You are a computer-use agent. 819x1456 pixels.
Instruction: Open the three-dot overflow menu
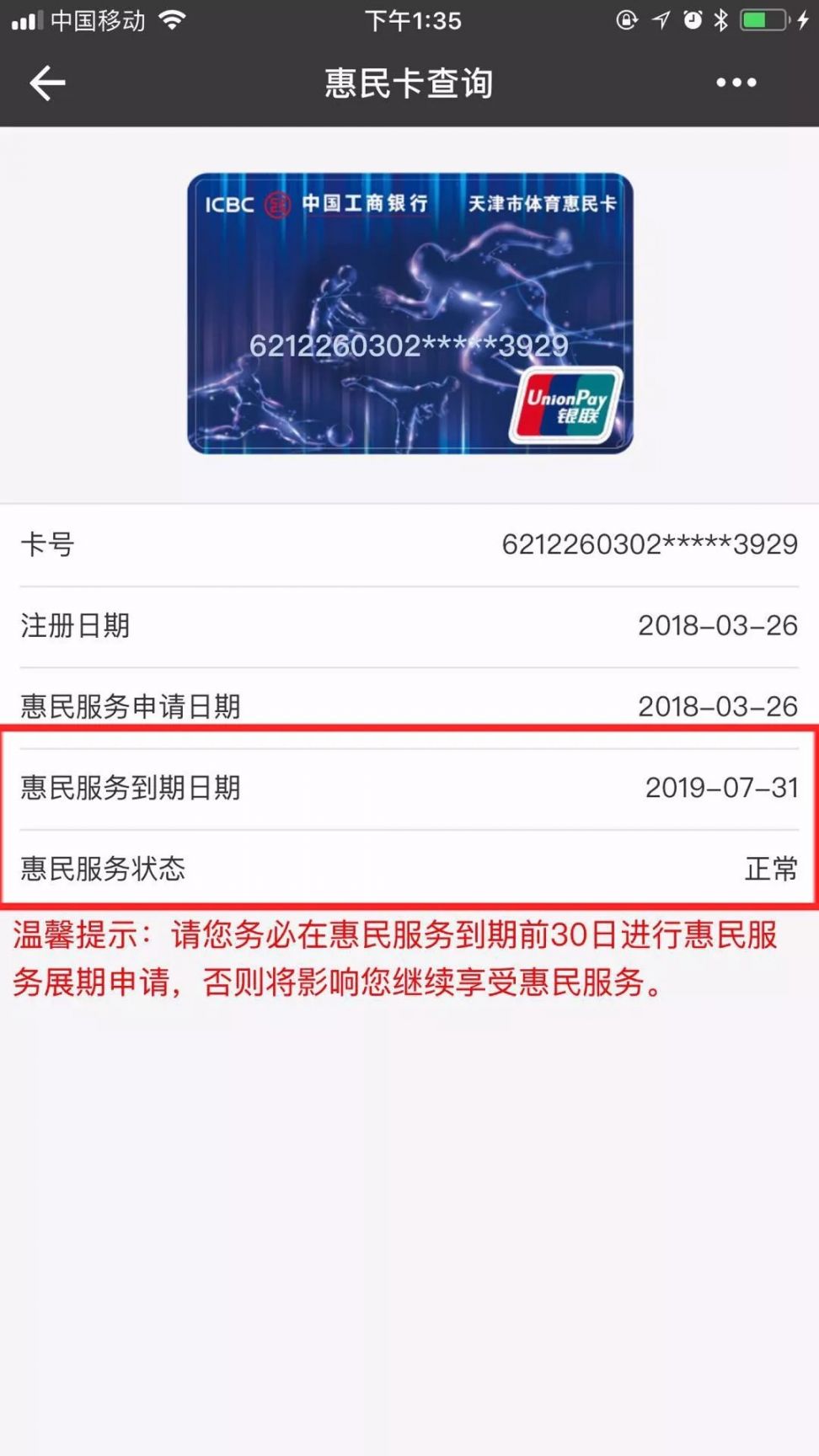[x=736, y=83]
